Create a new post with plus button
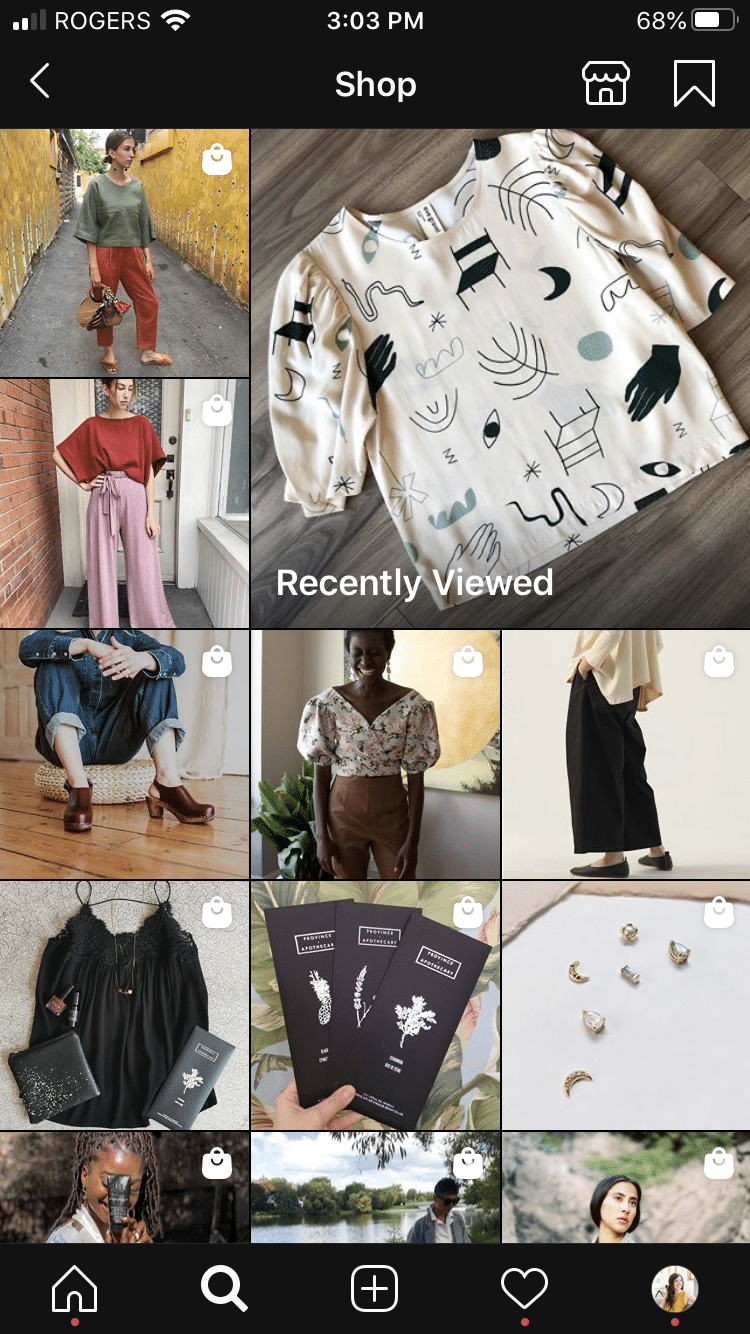The height and width of the screenshot is (1334, 750). [375, 1288]
